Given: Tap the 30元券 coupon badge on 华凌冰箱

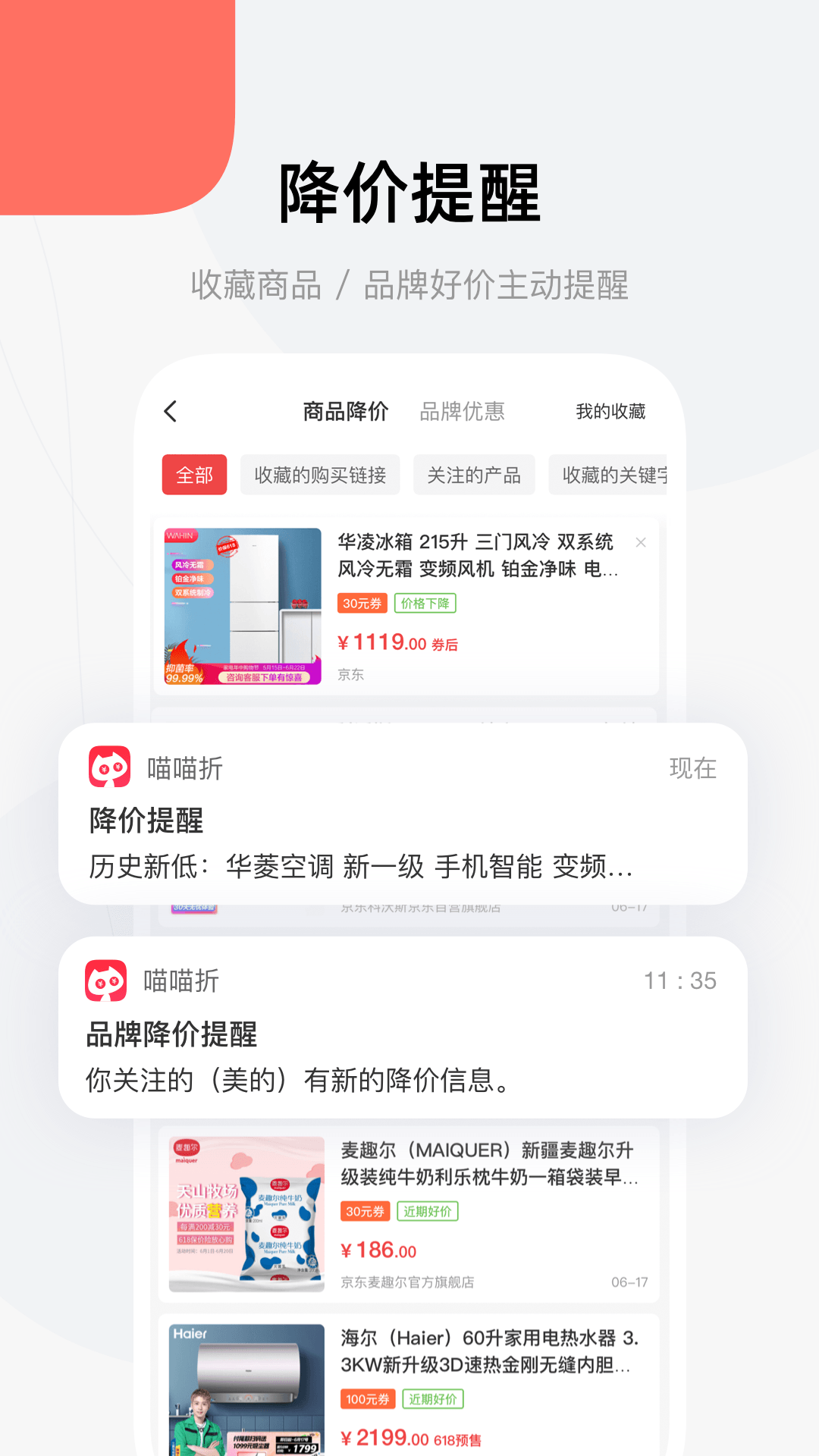Looking at the screenshot, I should click(362, 604).
